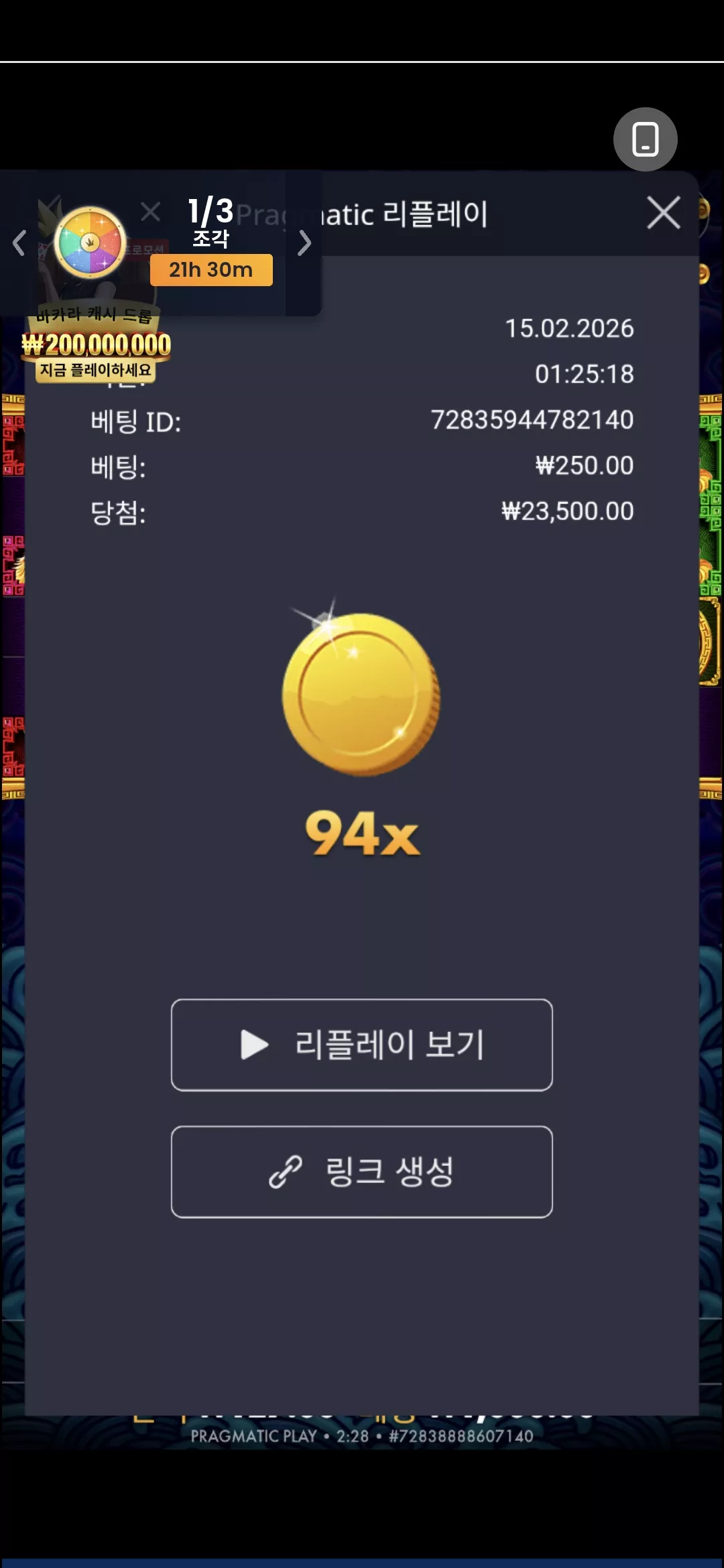Close the Pragmatic replay dialog

click(x=664, y=213)
